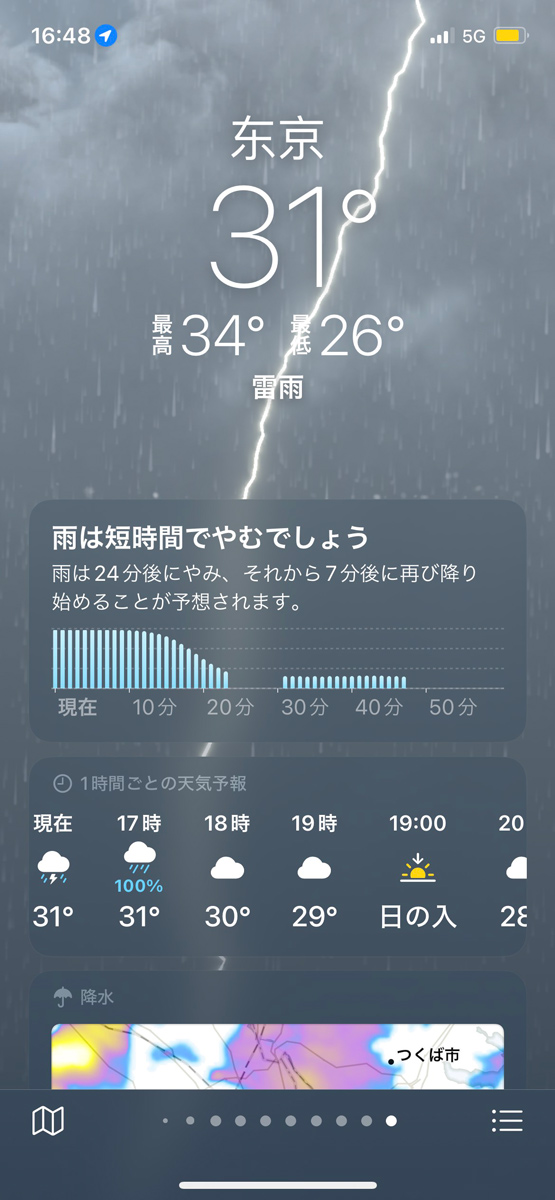Open the 1時間ごとの天気予報 hourly forecast card
Viewport: 555px width, 1200px height.
[x=278, y=856]
